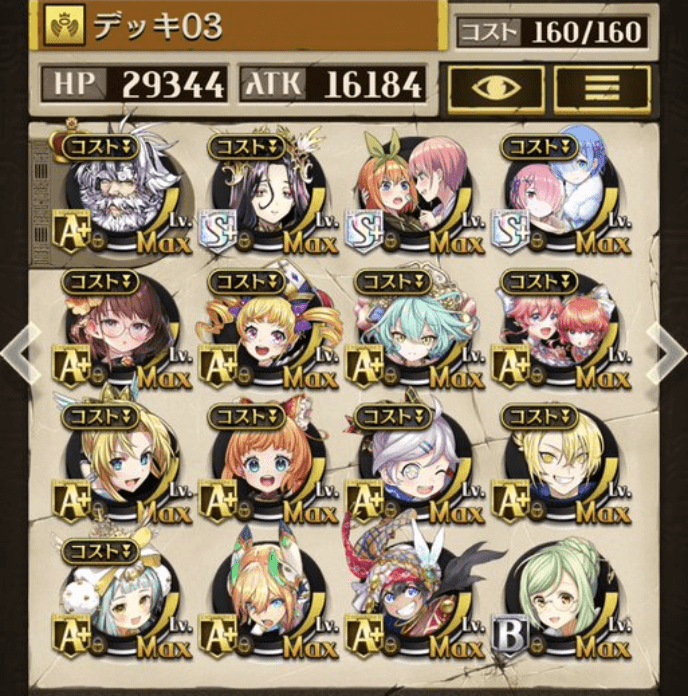Open the silver-haired winking character card

[x=408, y=462]
